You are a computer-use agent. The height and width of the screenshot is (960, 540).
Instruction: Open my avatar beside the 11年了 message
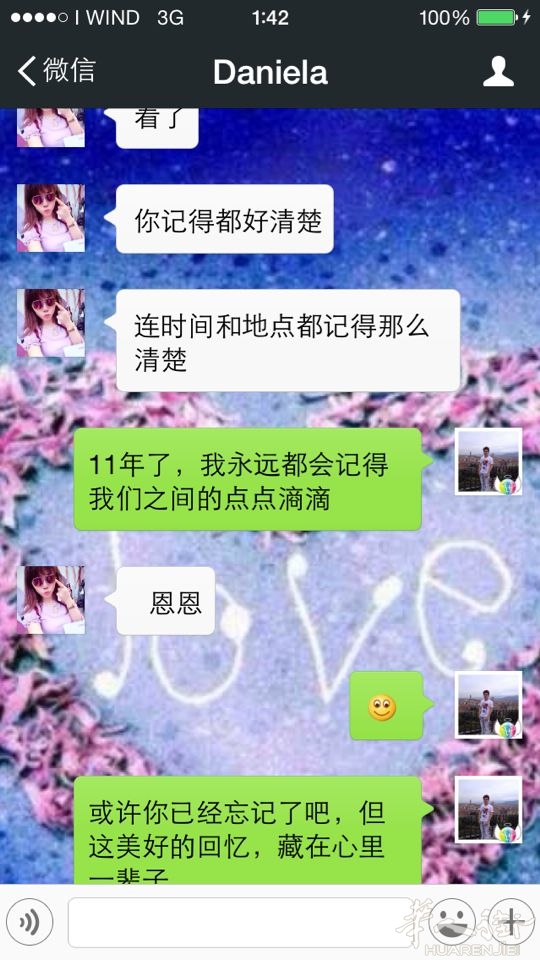click(488, 462)
